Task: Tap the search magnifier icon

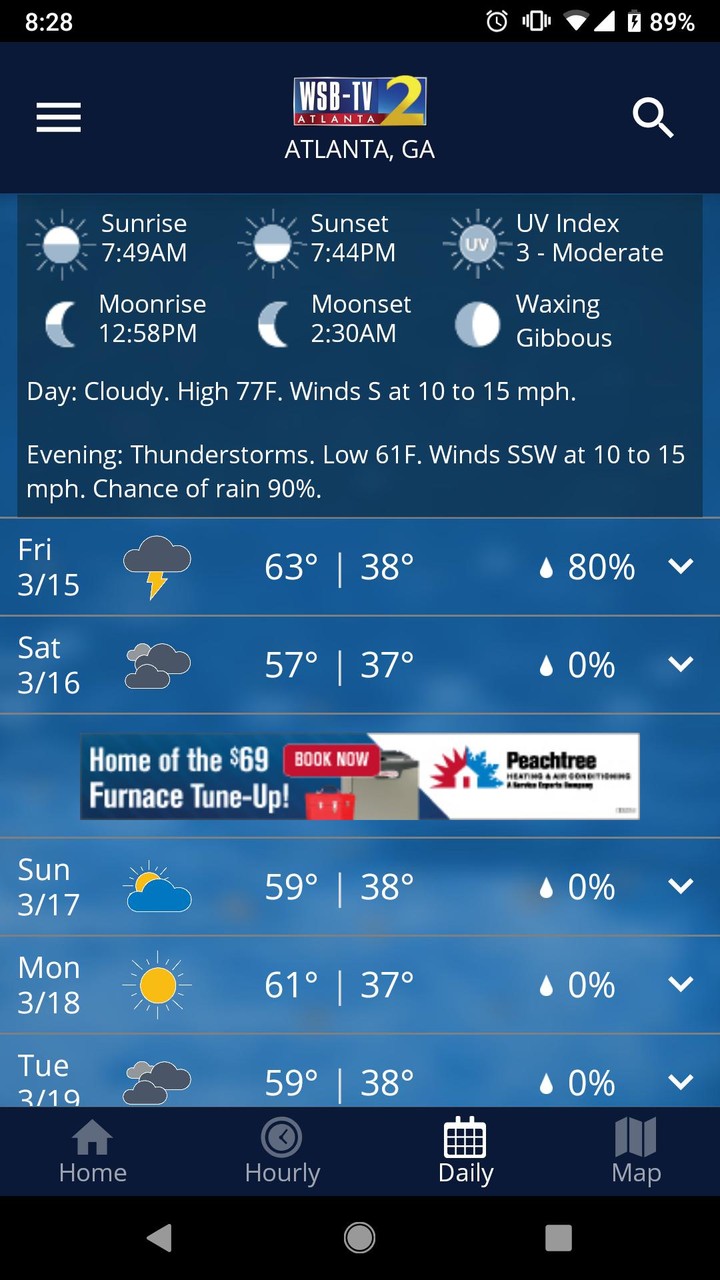Action: [x=654, y=117]
